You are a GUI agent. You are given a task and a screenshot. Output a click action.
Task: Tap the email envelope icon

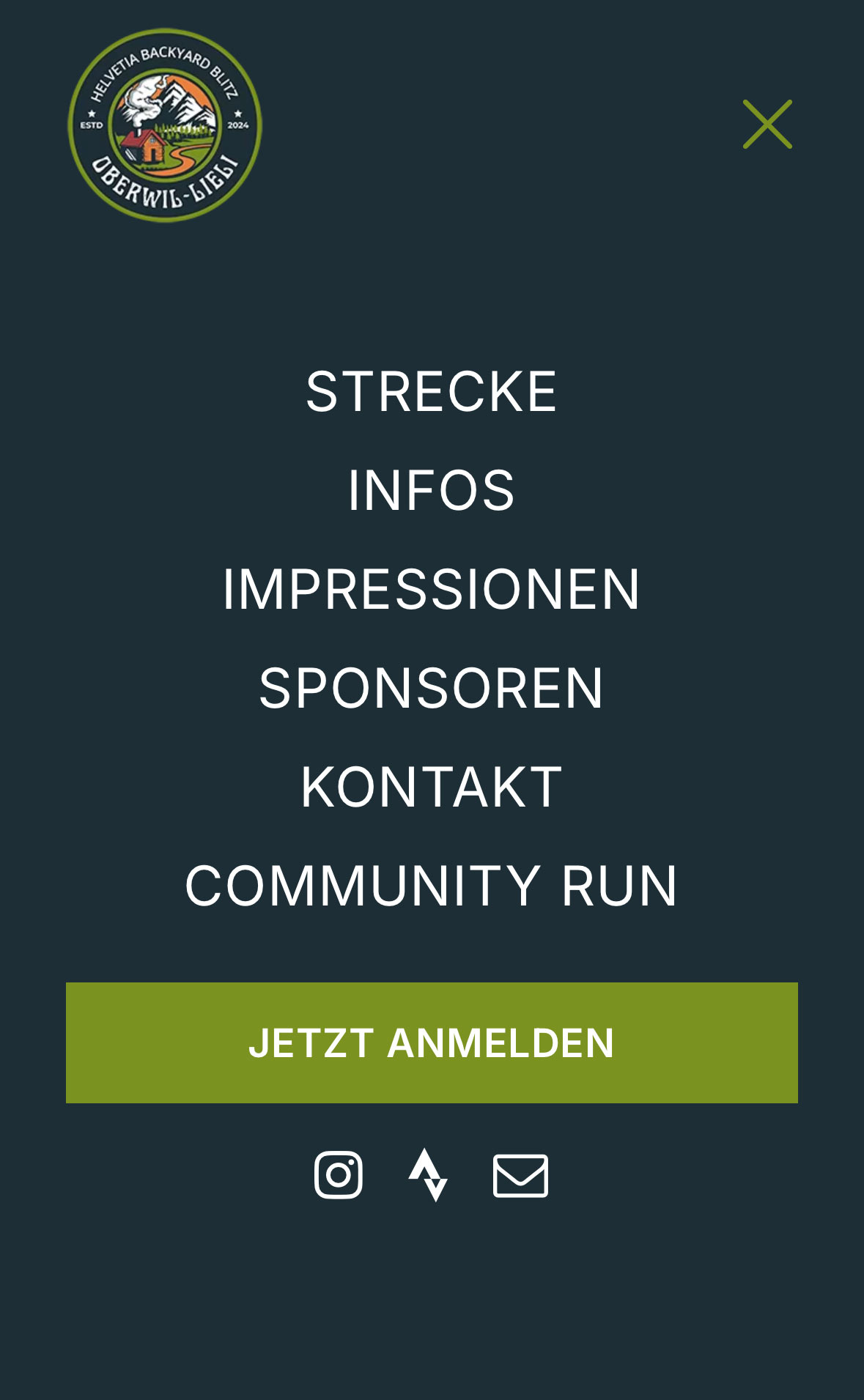[x=520, y=1176]
